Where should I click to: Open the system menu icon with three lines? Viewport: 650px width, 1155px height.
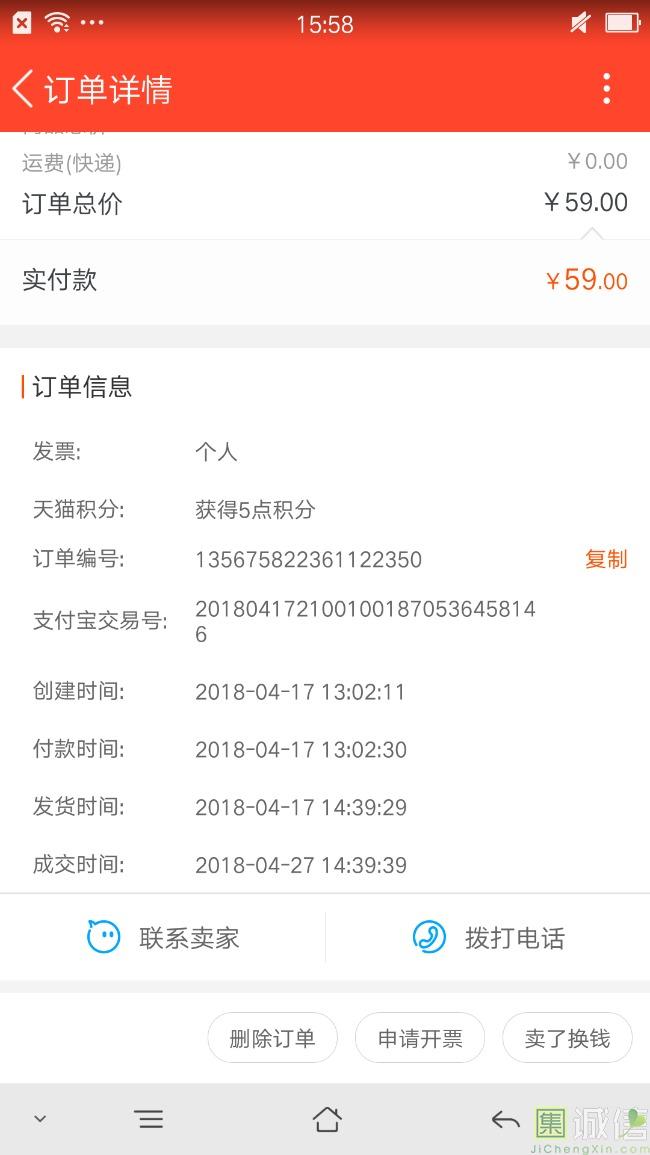(x=150, y=1120)
